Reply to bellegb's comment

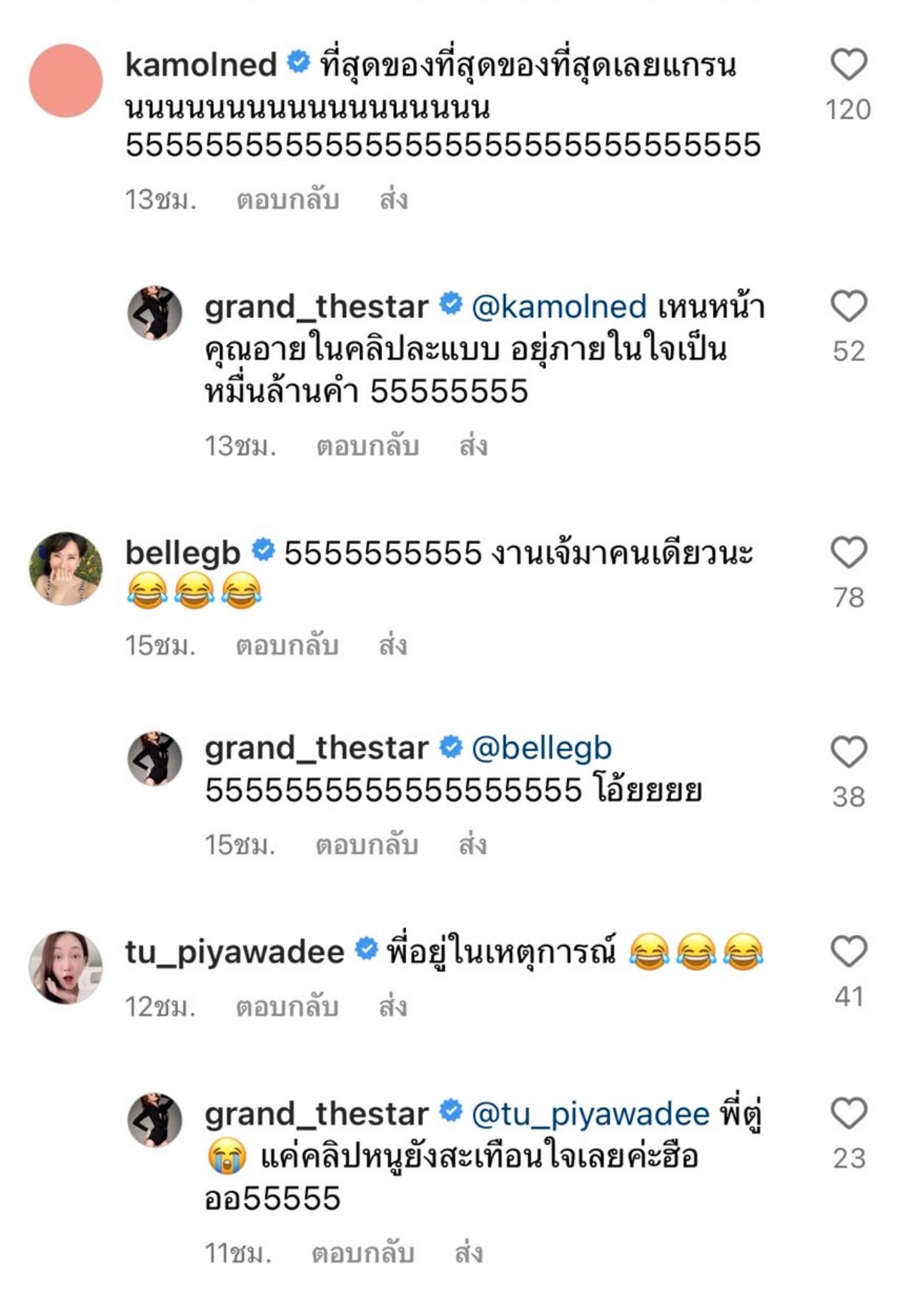click(287, 645)
